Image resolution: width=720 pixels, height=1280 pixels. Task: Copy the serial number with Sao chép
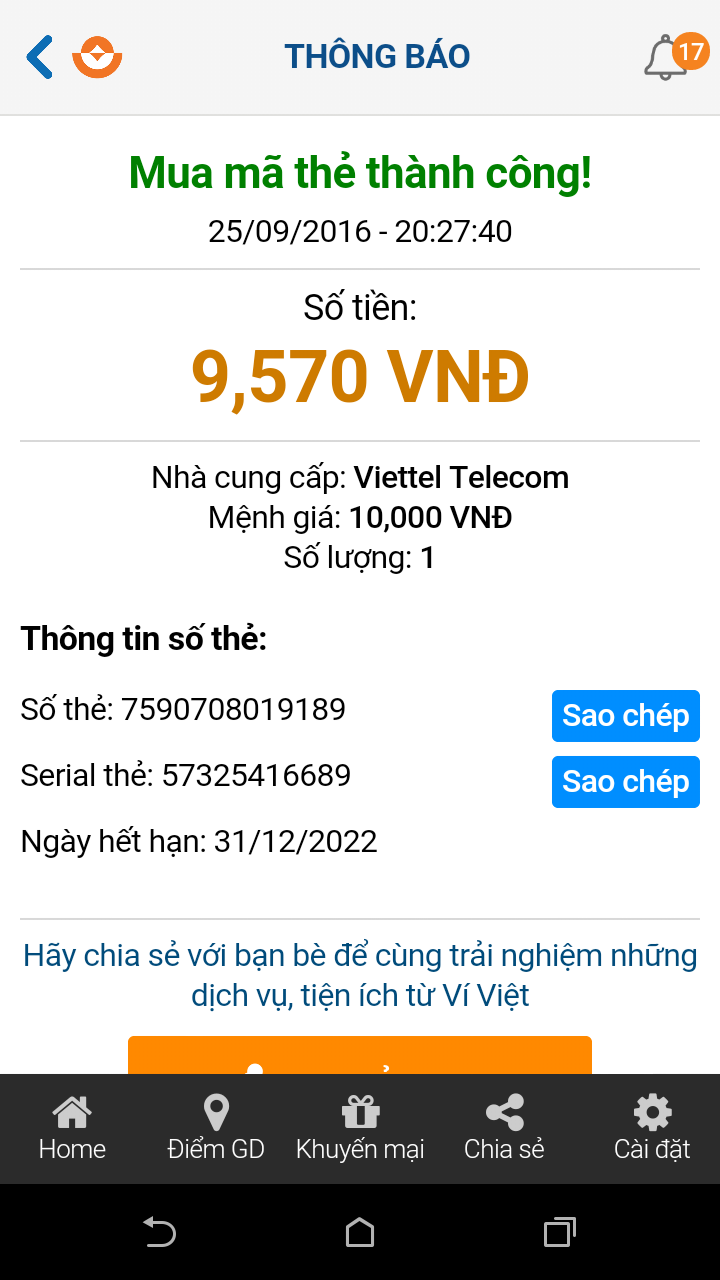[x=625, y=782]
